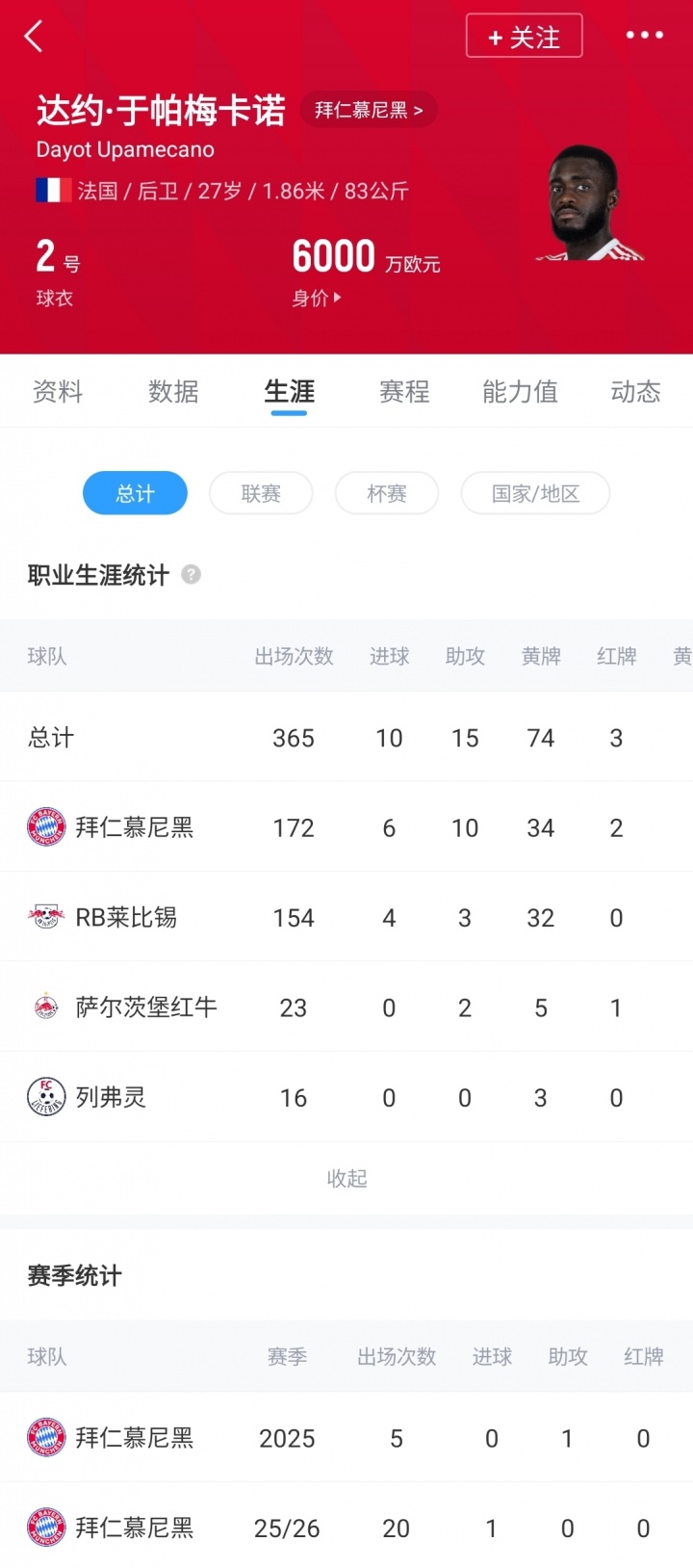Open the more options menu (red dots)

click(643, 36)
